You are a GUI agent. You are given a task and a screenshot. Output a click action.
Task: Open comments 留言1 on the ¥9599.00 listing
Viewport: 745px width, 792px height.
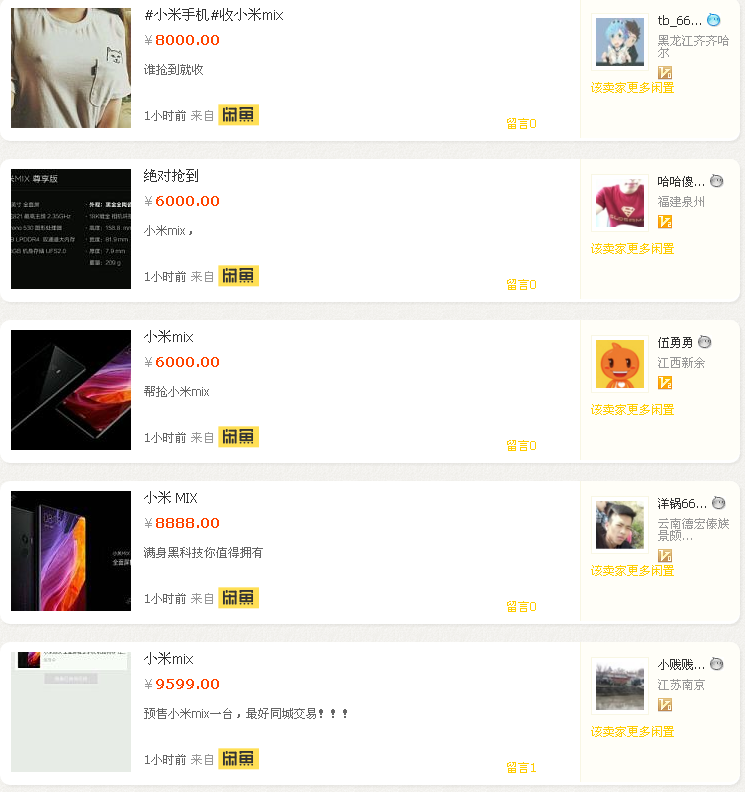point(521,768)
